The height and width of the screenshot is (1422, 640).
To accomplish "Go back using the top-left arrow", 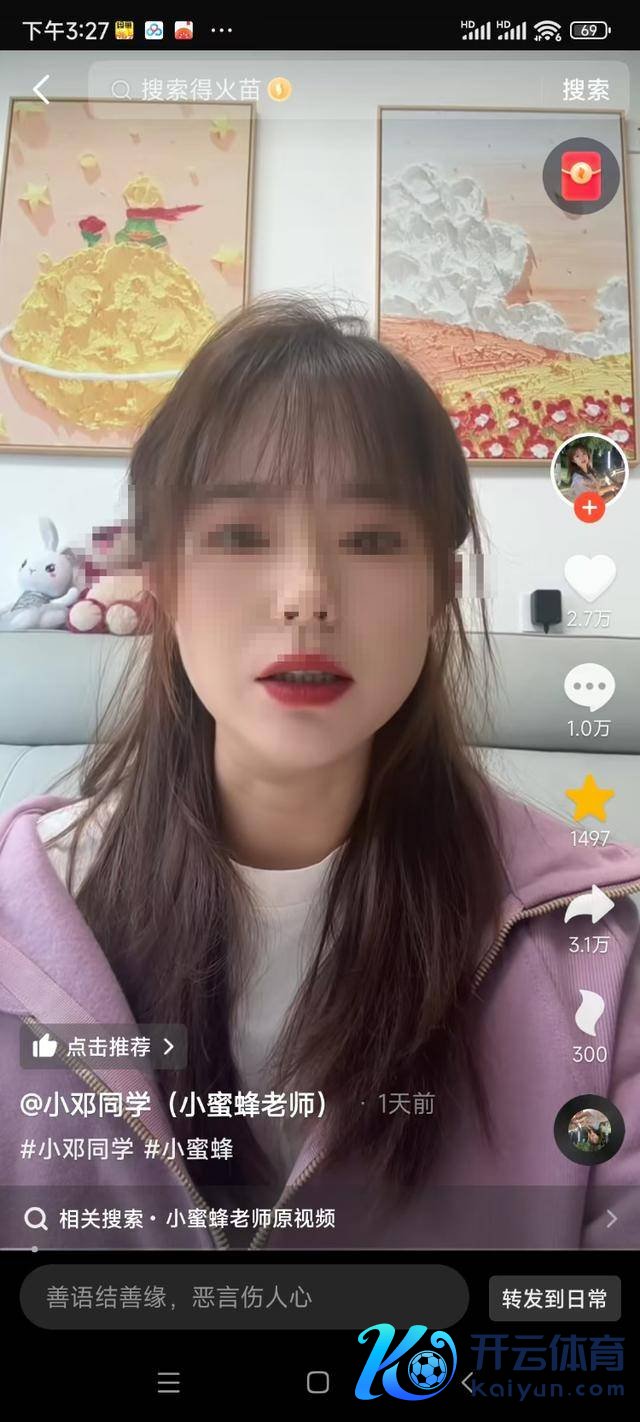I will (40, 90).
